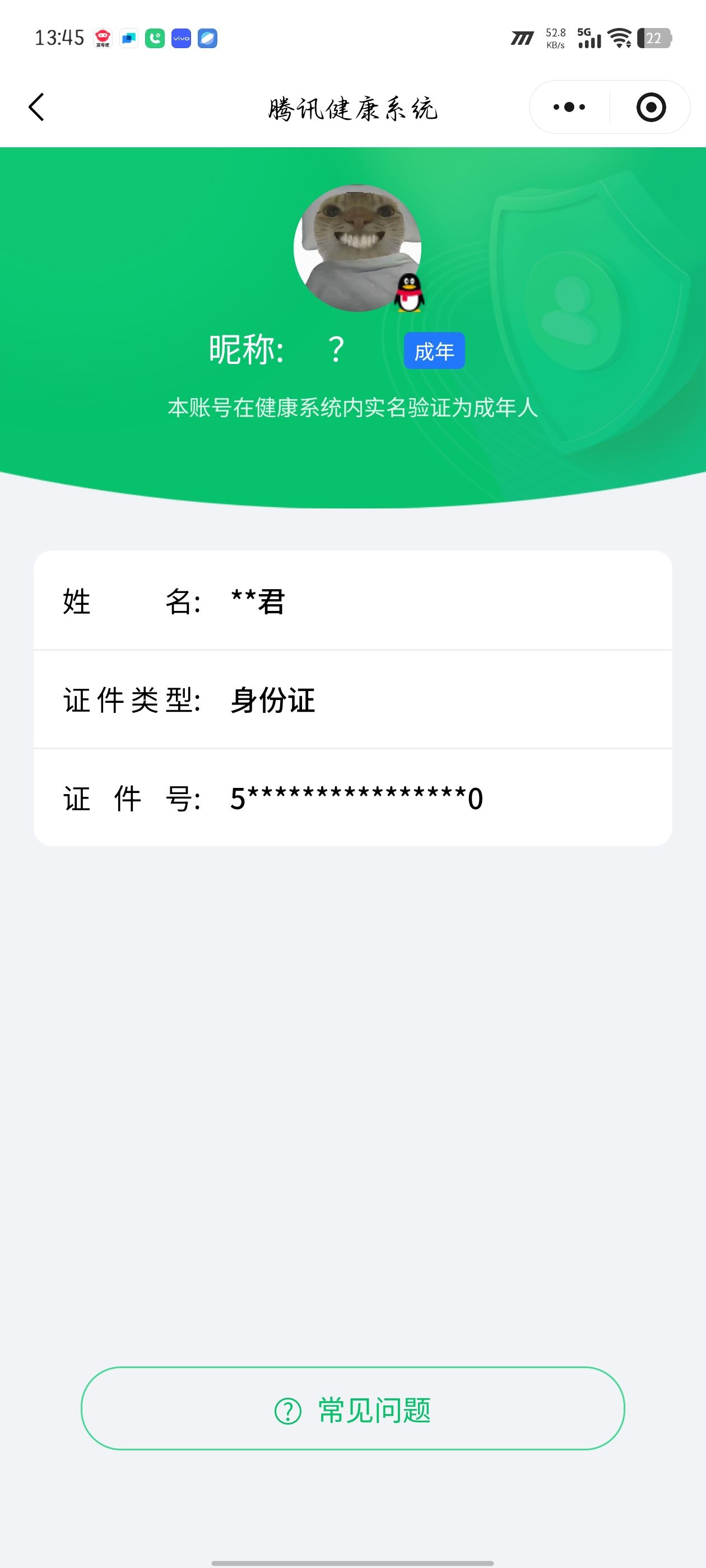The height and width of the screenshot is (1568, 706).
Task: Tap the back arrow to exit
Action: click(36, 106)
